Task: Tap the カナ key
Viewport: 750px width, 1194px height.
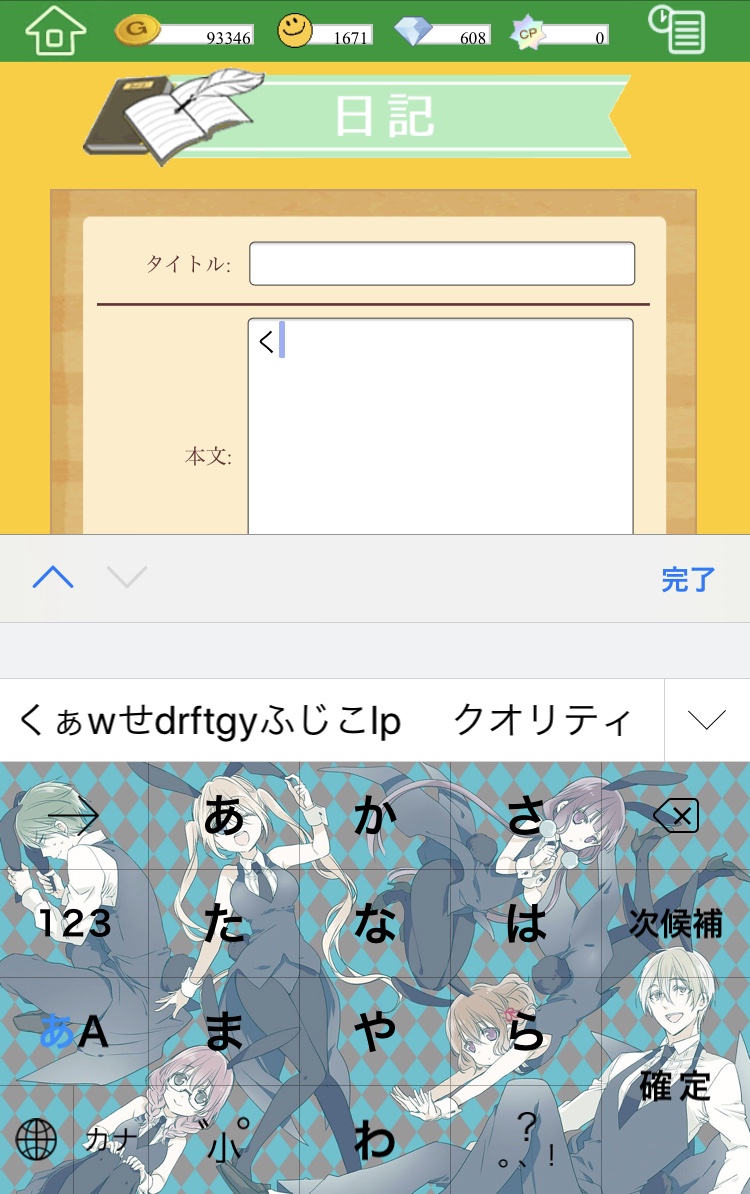Action: (x=111, y=1138)
